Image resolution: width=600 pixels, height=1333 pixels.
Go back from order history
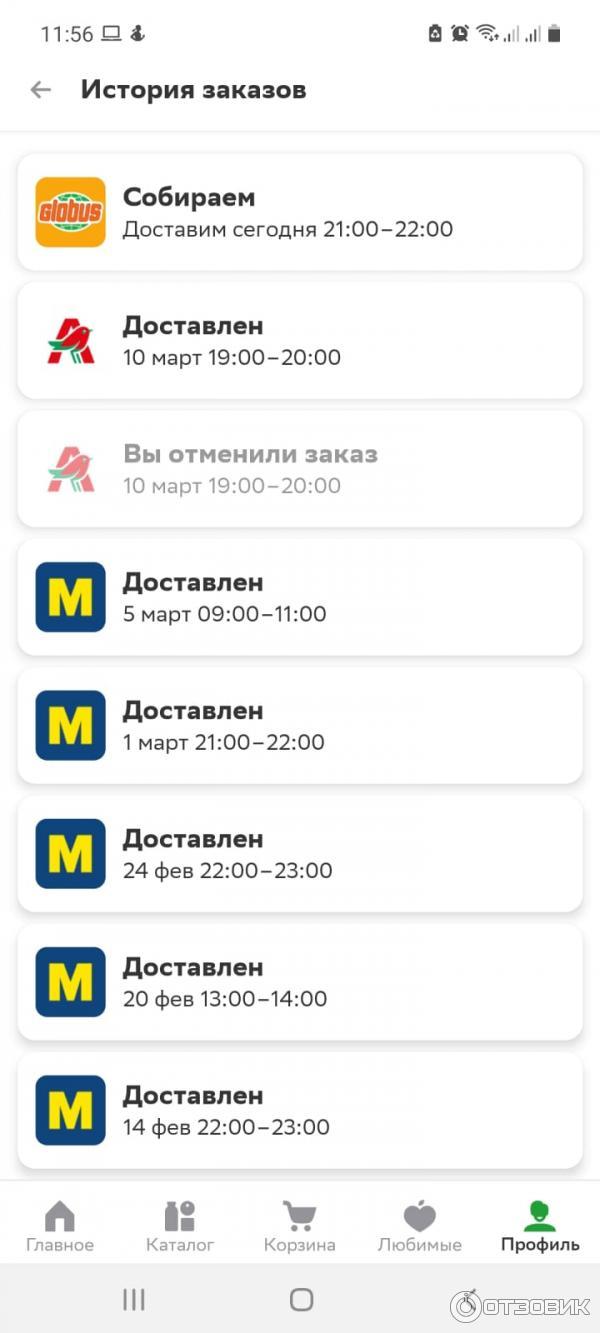pos(40,90)
